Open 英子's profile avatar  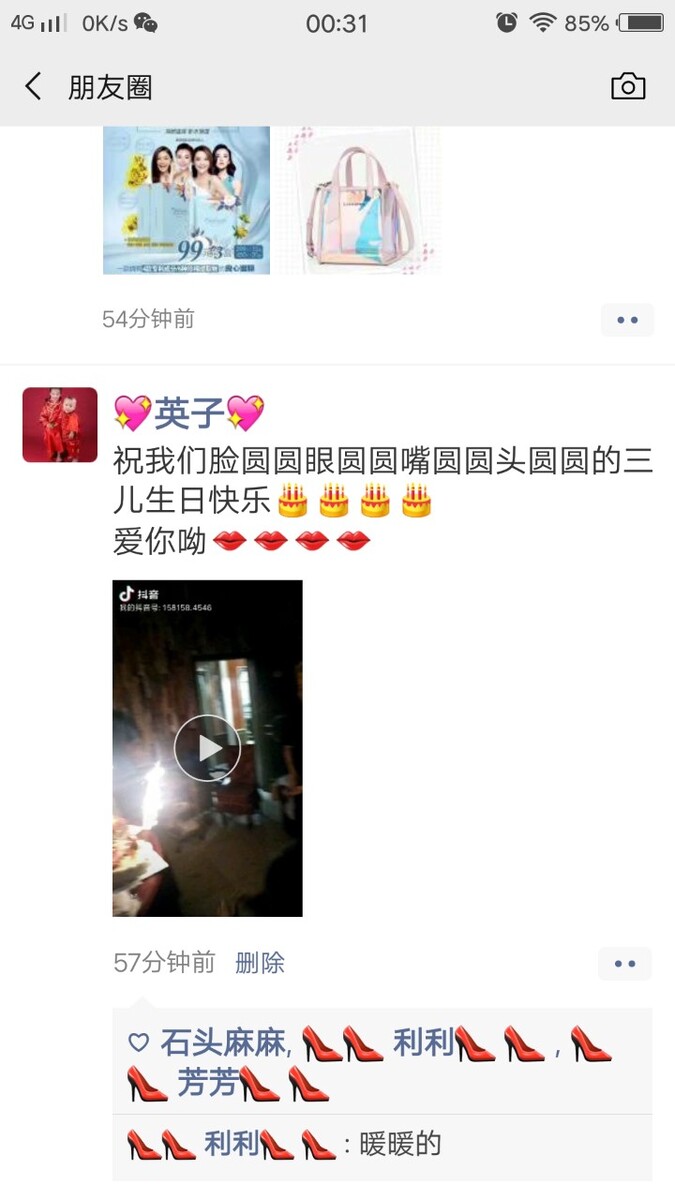pos(60,425)
